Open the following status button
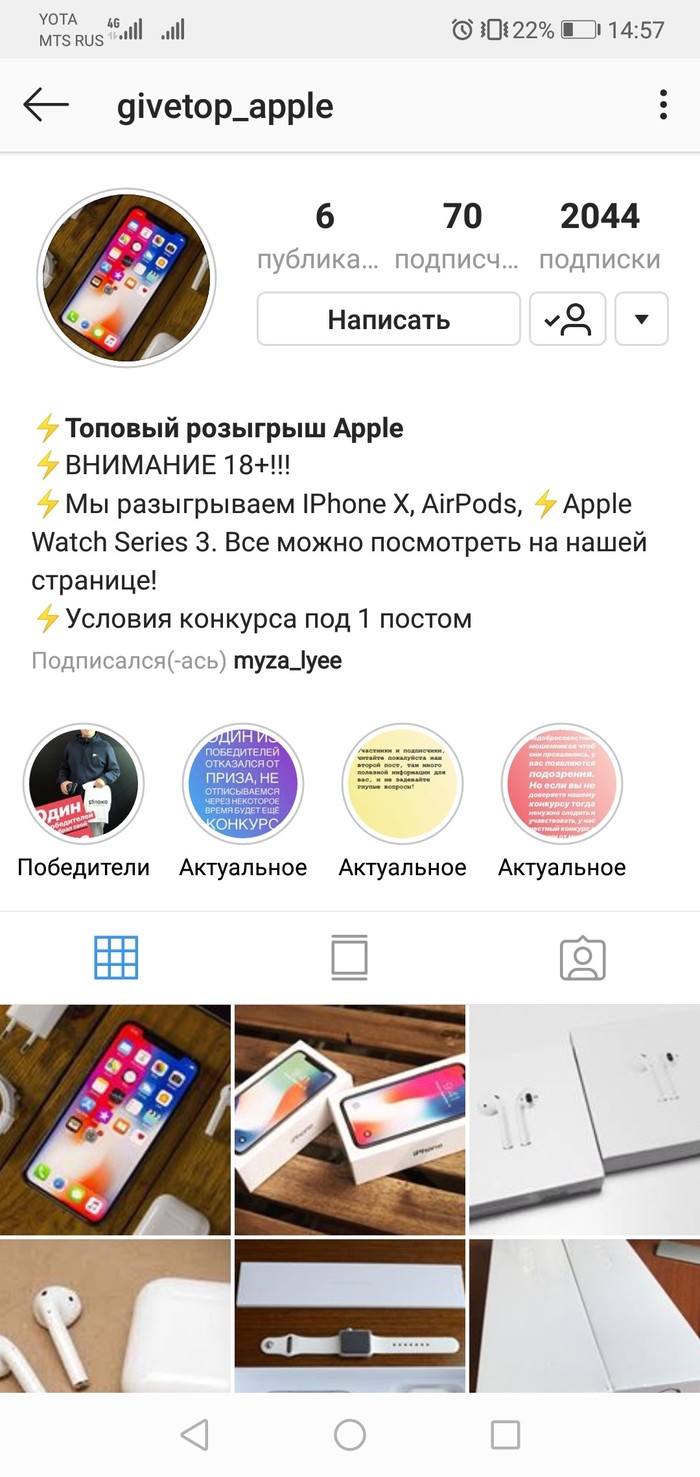 [568, 320]
